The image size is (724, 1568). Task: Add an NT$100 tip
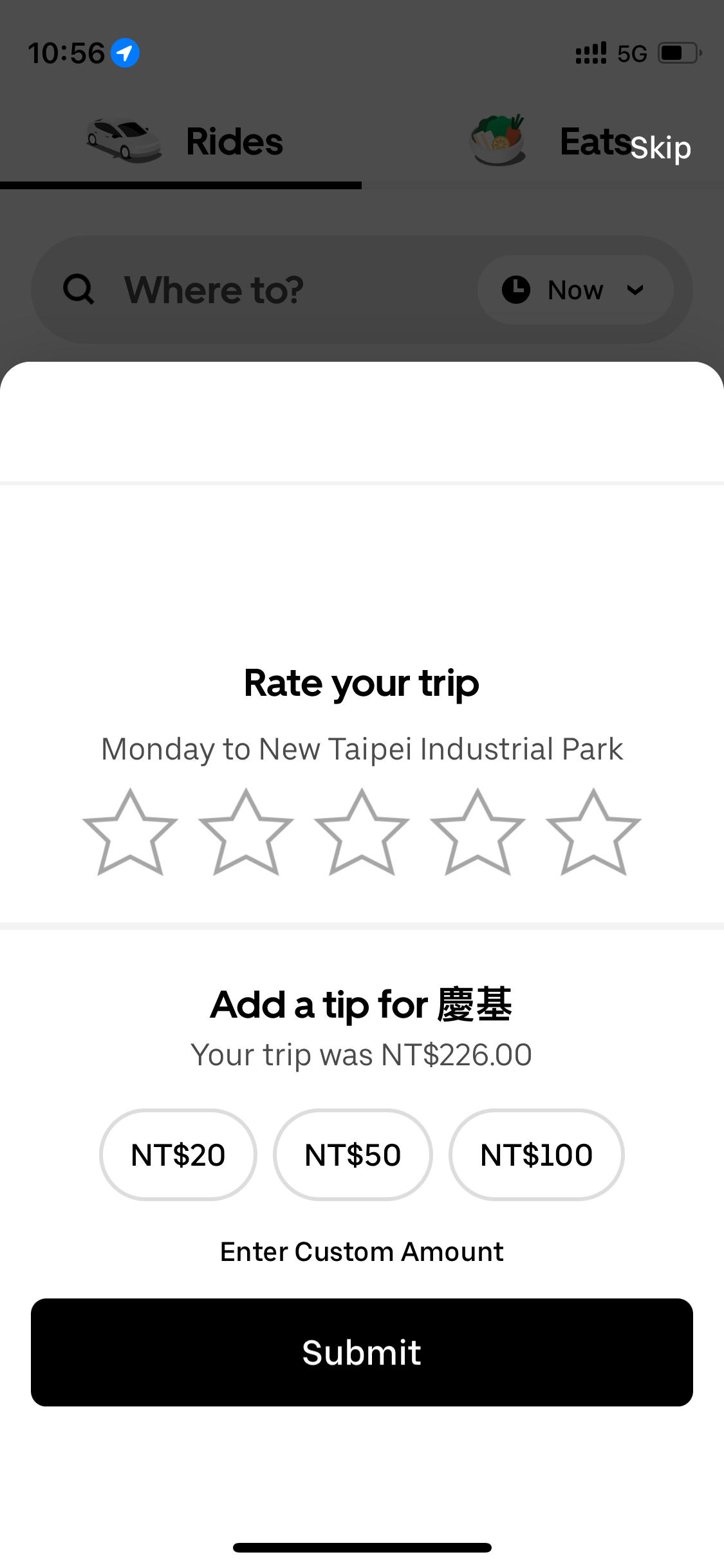coord(536,1155)
